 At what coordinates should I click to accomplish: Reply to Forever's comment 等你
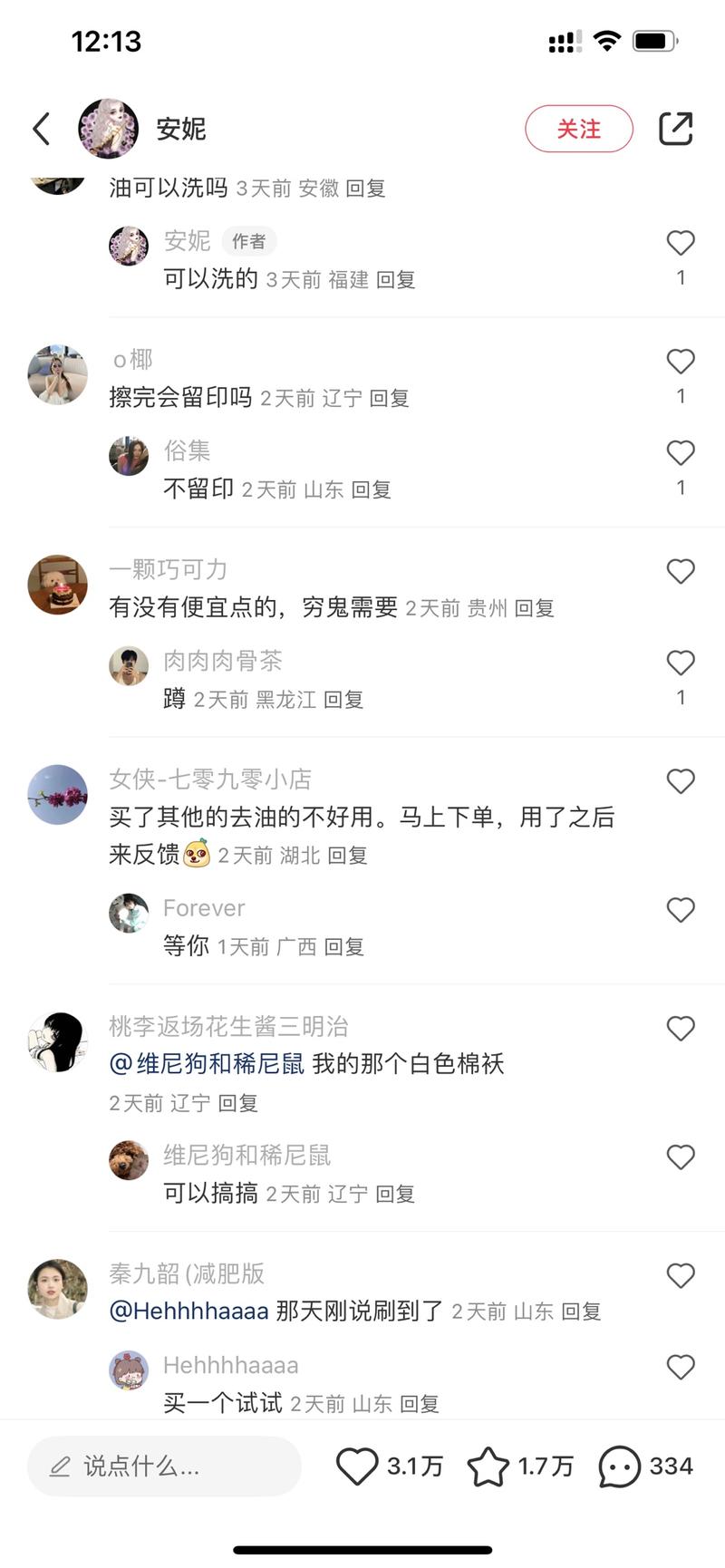[x=343, y=947]
